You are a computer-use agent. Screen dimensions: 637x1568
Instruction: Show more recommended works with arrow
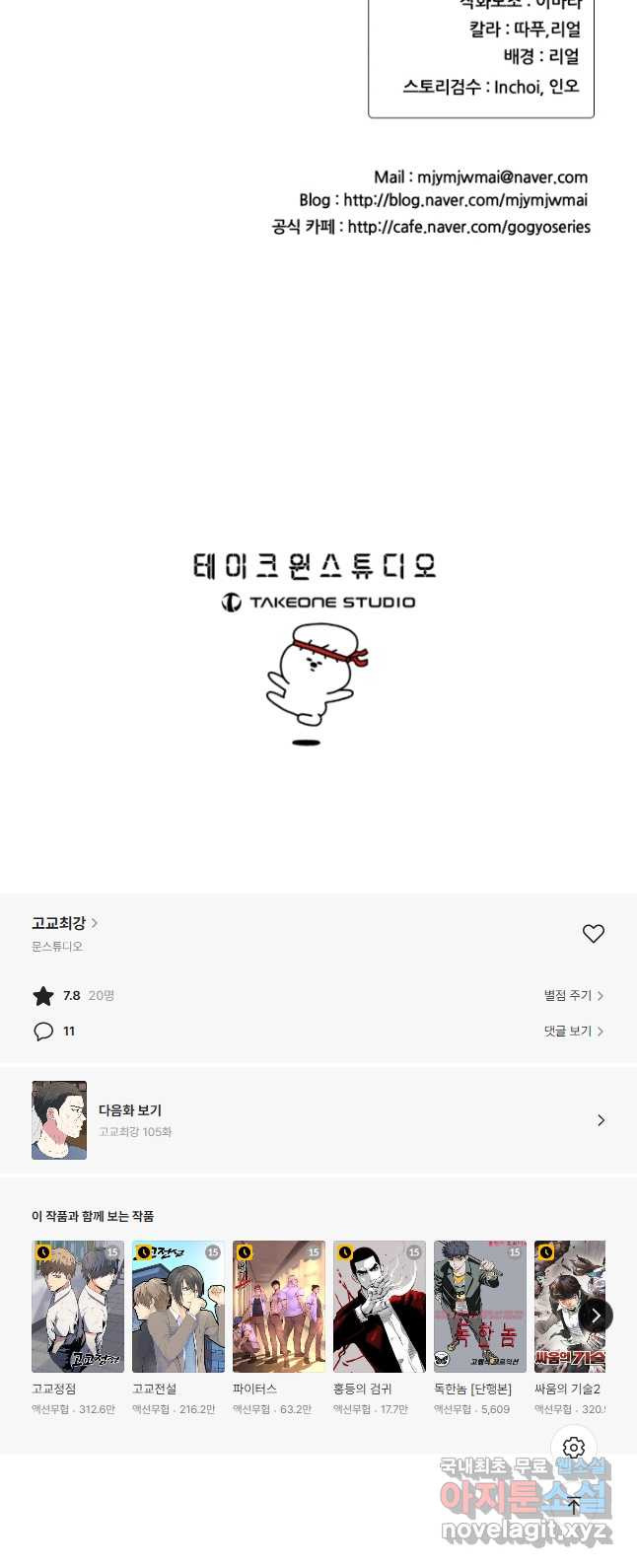coord(596,1316)
